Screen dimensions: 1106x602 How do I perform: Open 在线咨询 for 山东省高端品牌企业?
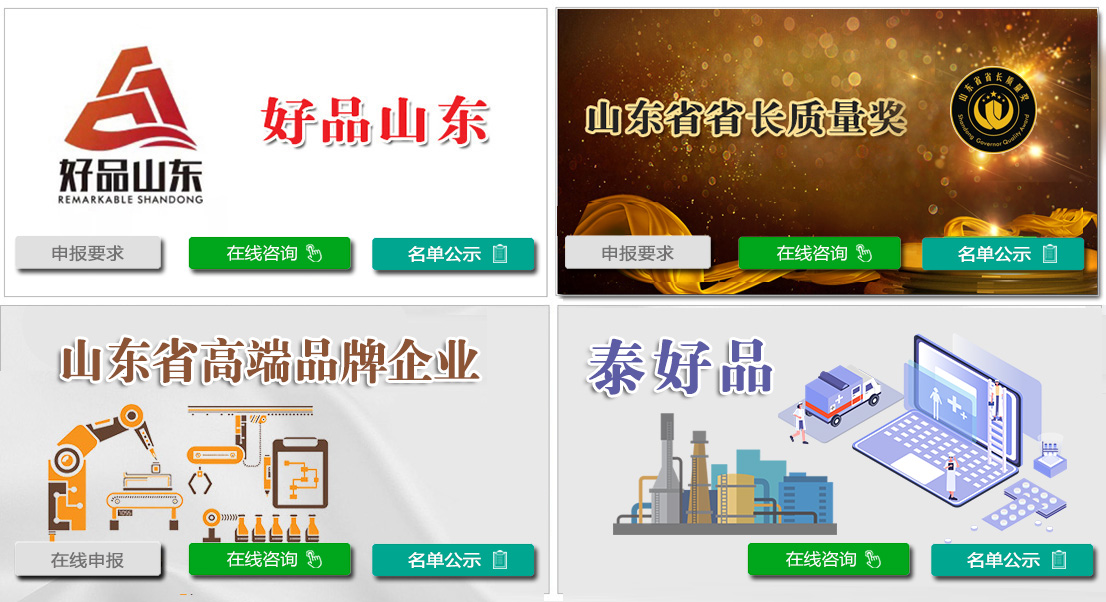(x=270, y=559)
